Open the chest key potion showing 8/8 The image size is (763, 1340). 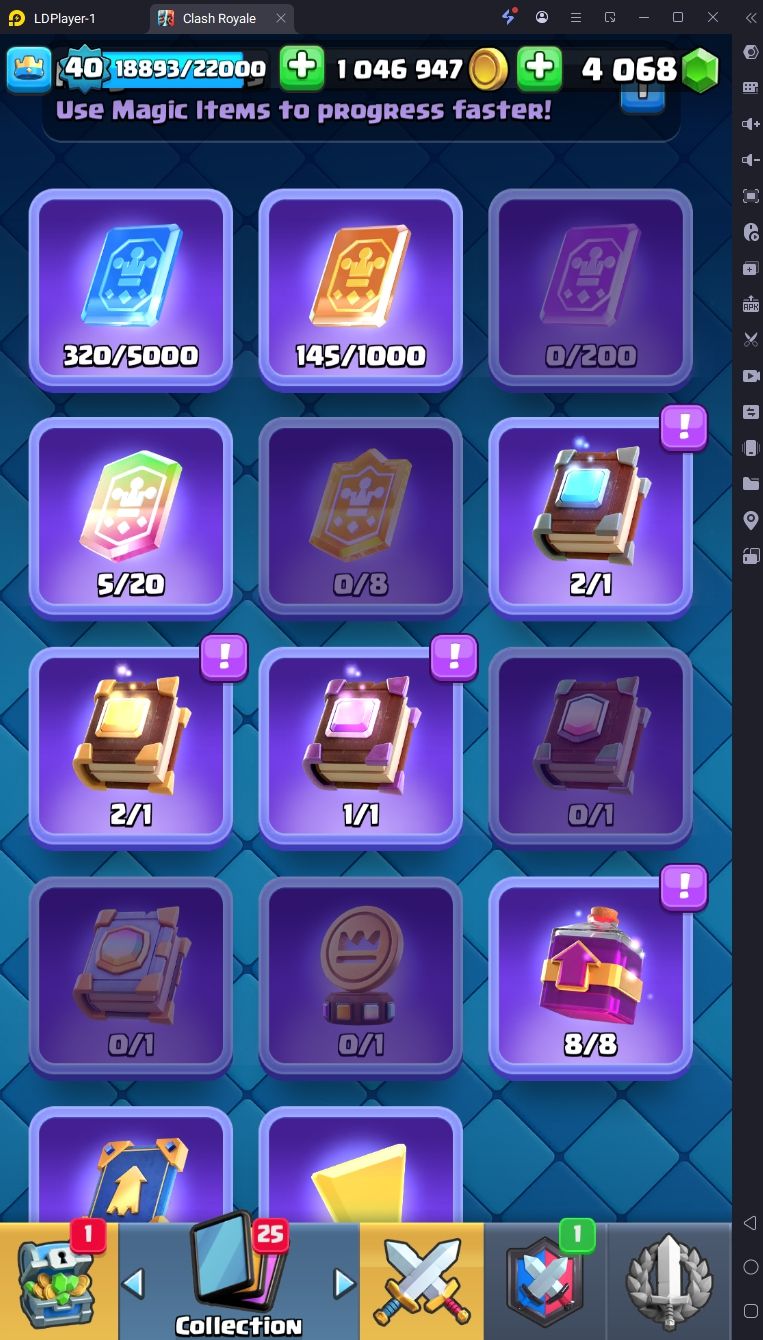tap(591, 976)
